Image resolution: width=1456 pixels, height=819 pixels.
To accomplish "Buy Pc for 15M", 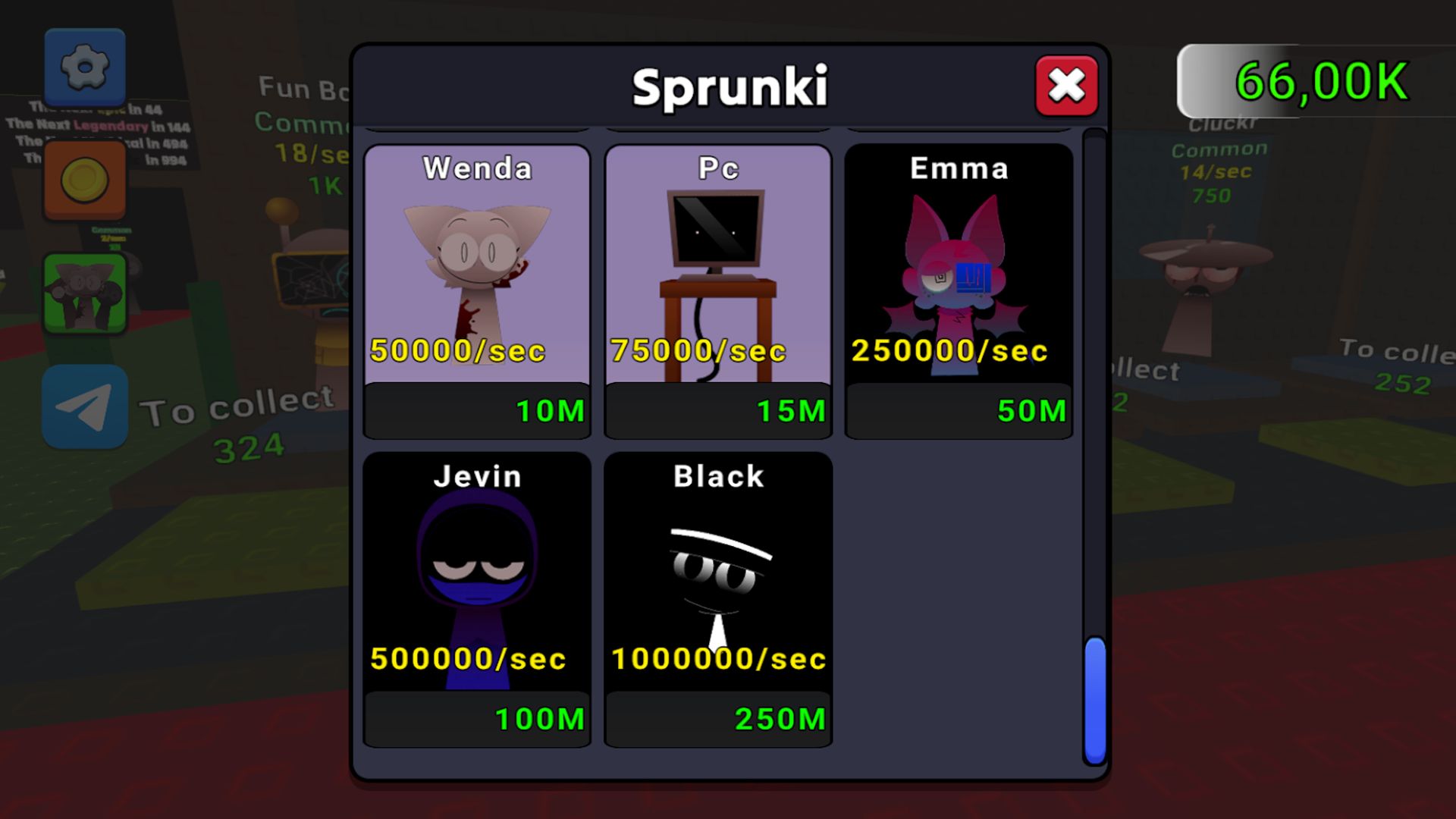I will 717,411.
